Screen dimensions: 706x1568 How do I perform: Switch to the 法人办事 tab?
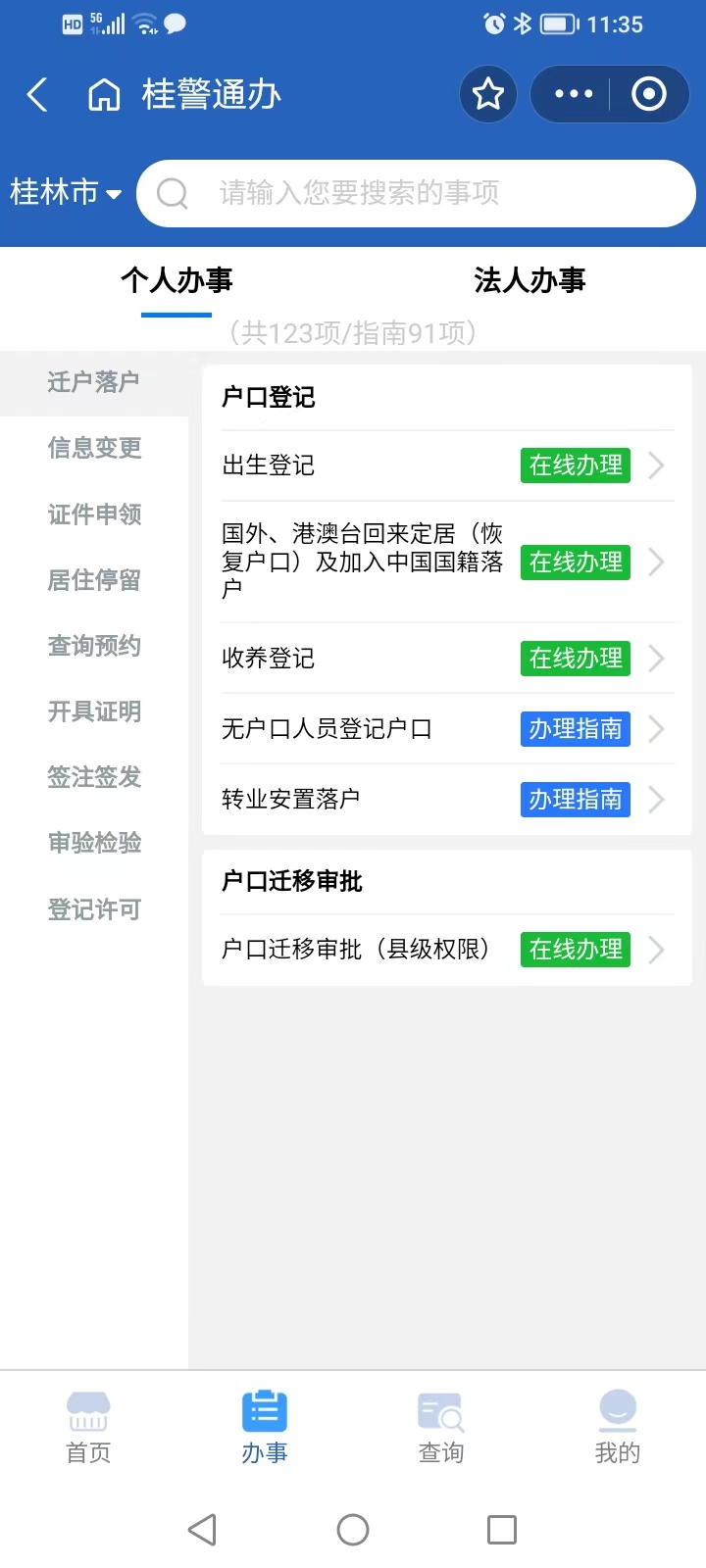[x=529, y=281]
